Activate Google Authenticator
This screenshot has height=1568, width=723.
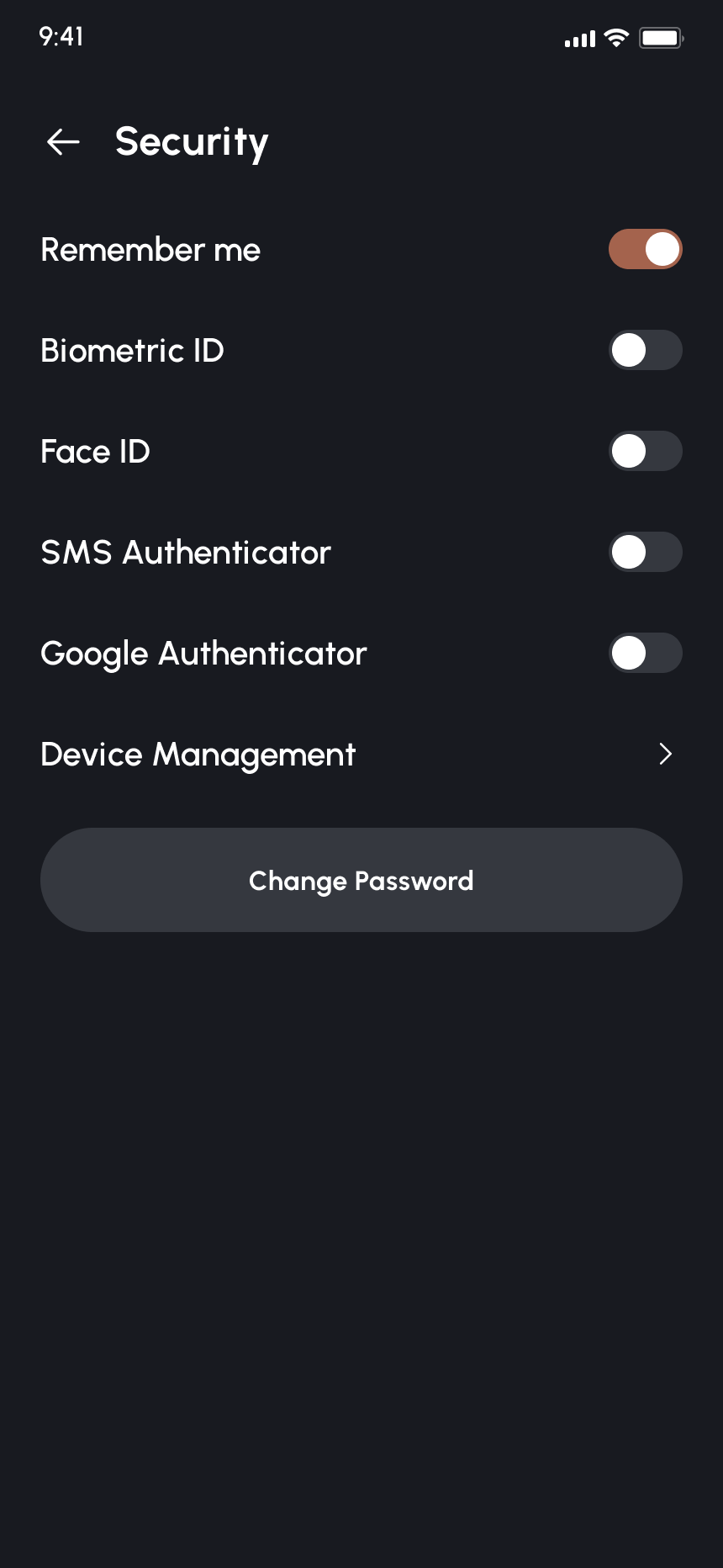click(645, 653)
